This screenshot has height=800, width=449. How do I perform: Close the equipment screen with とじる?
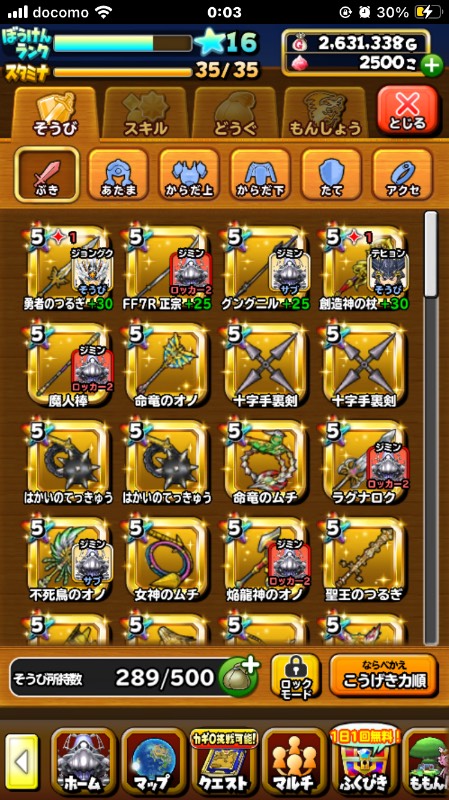407,111
